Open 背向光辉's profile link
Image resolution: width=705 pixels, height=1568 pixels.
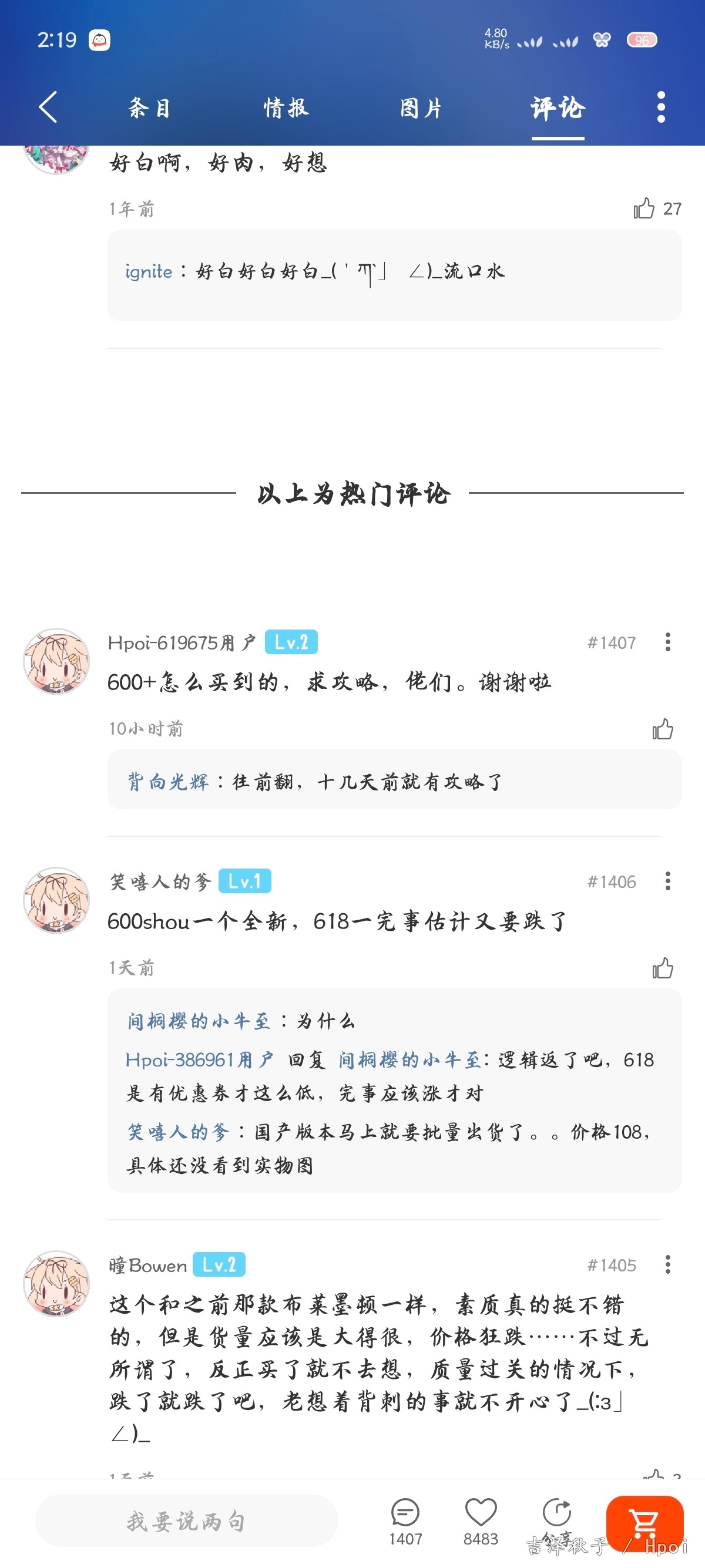(168, 781)
